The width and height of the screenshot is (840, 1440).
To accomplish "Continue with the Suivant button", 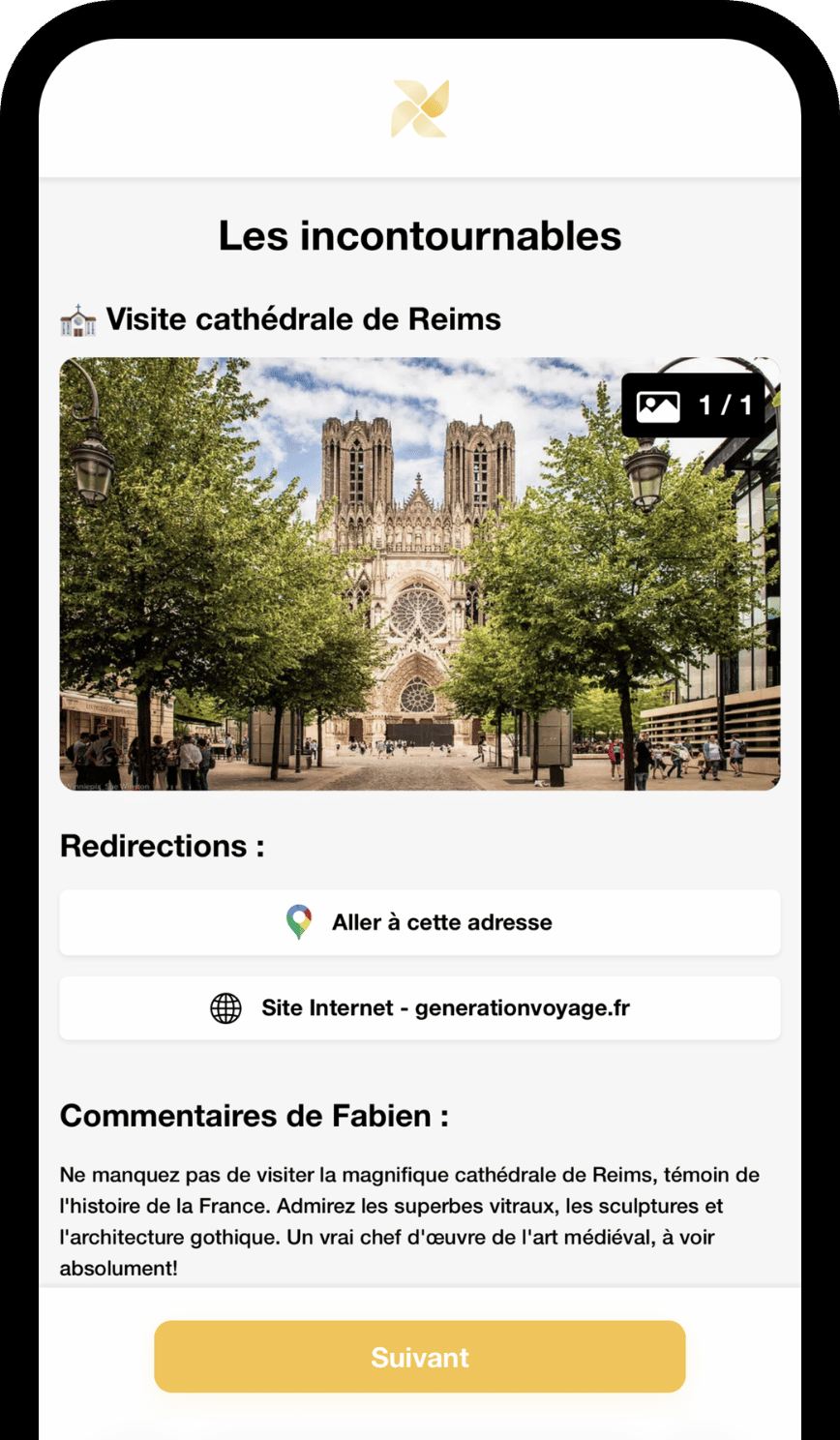I will coord(420,1357).
